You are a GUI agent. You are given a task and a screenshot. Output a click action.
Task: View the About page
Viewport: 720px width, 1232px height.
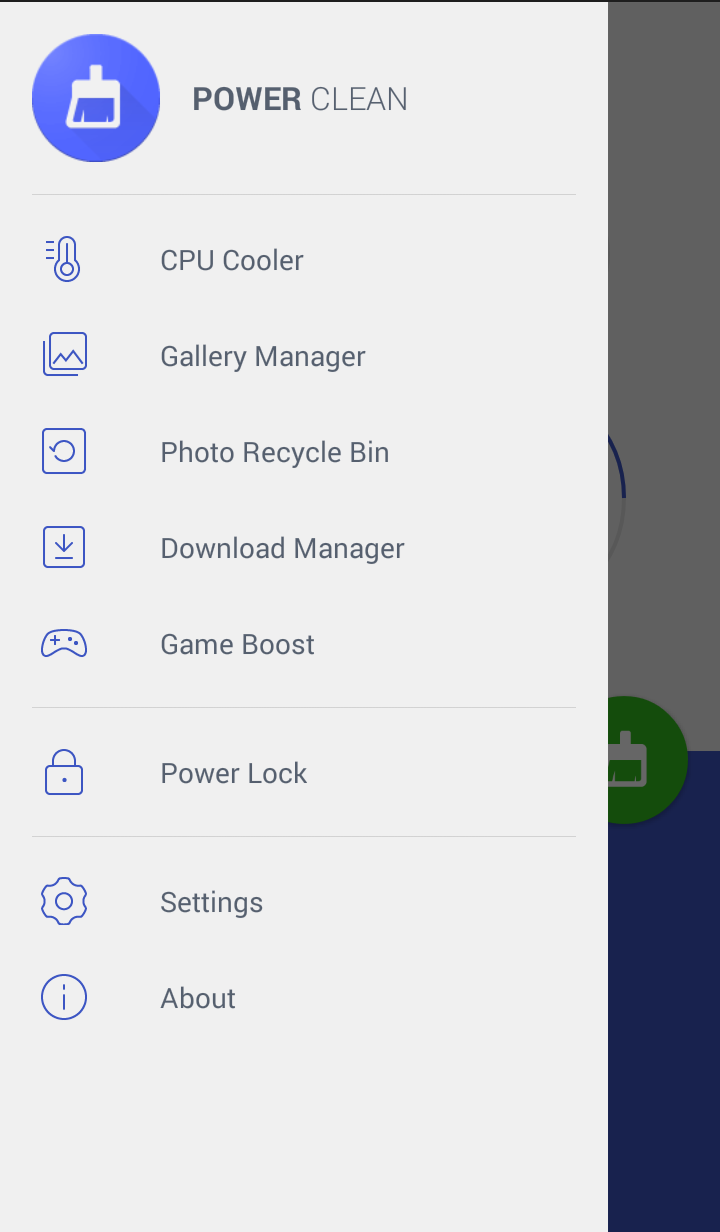pos(198,998)
